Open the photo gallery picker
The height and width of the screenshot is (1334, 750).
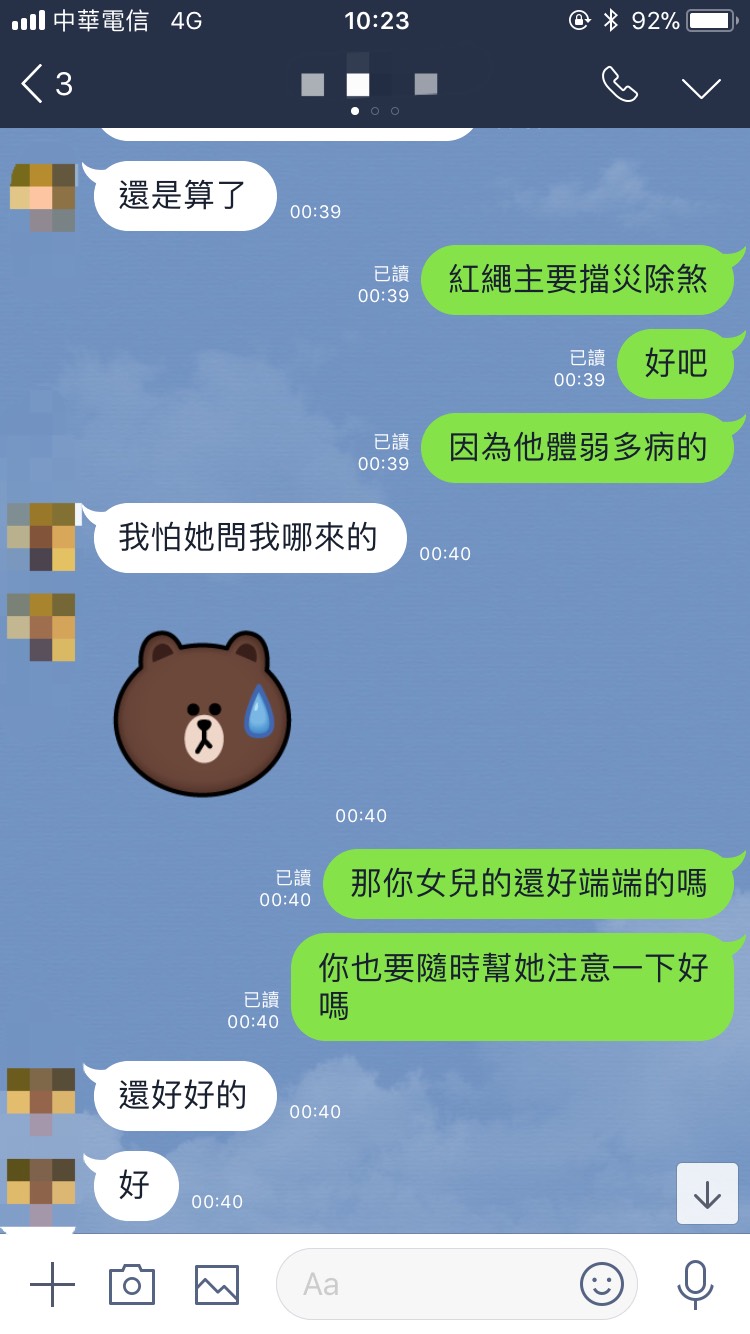[217, 1284]
